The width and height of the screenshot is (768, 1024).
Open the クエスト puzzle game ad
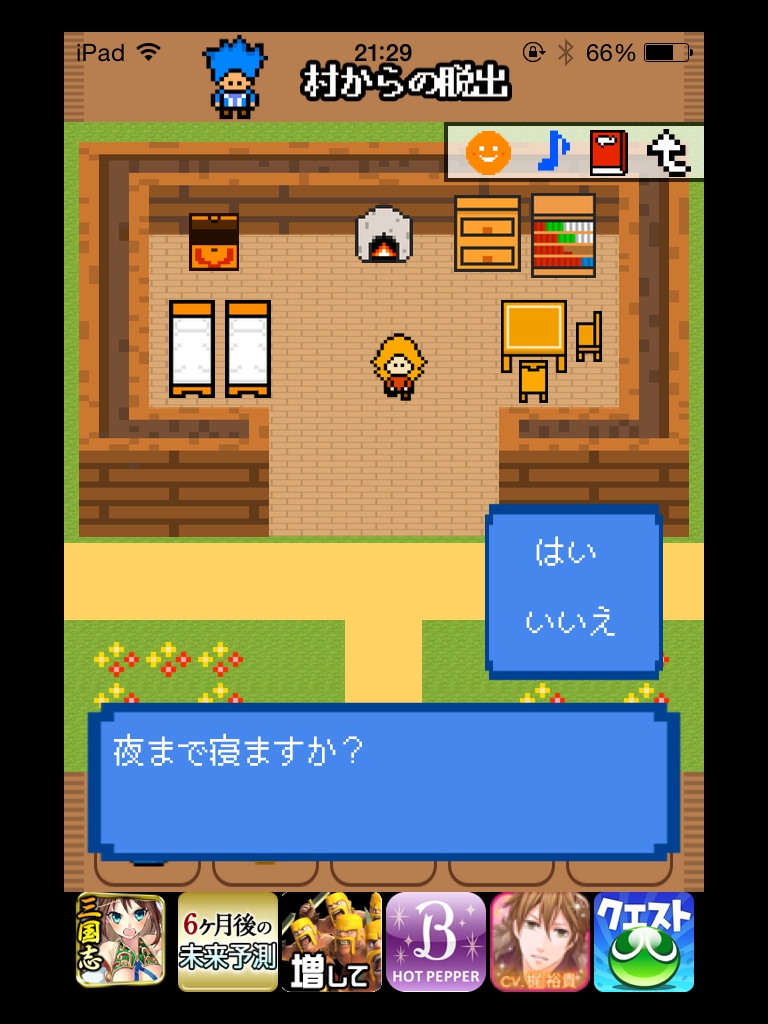(x=643, y=941)
